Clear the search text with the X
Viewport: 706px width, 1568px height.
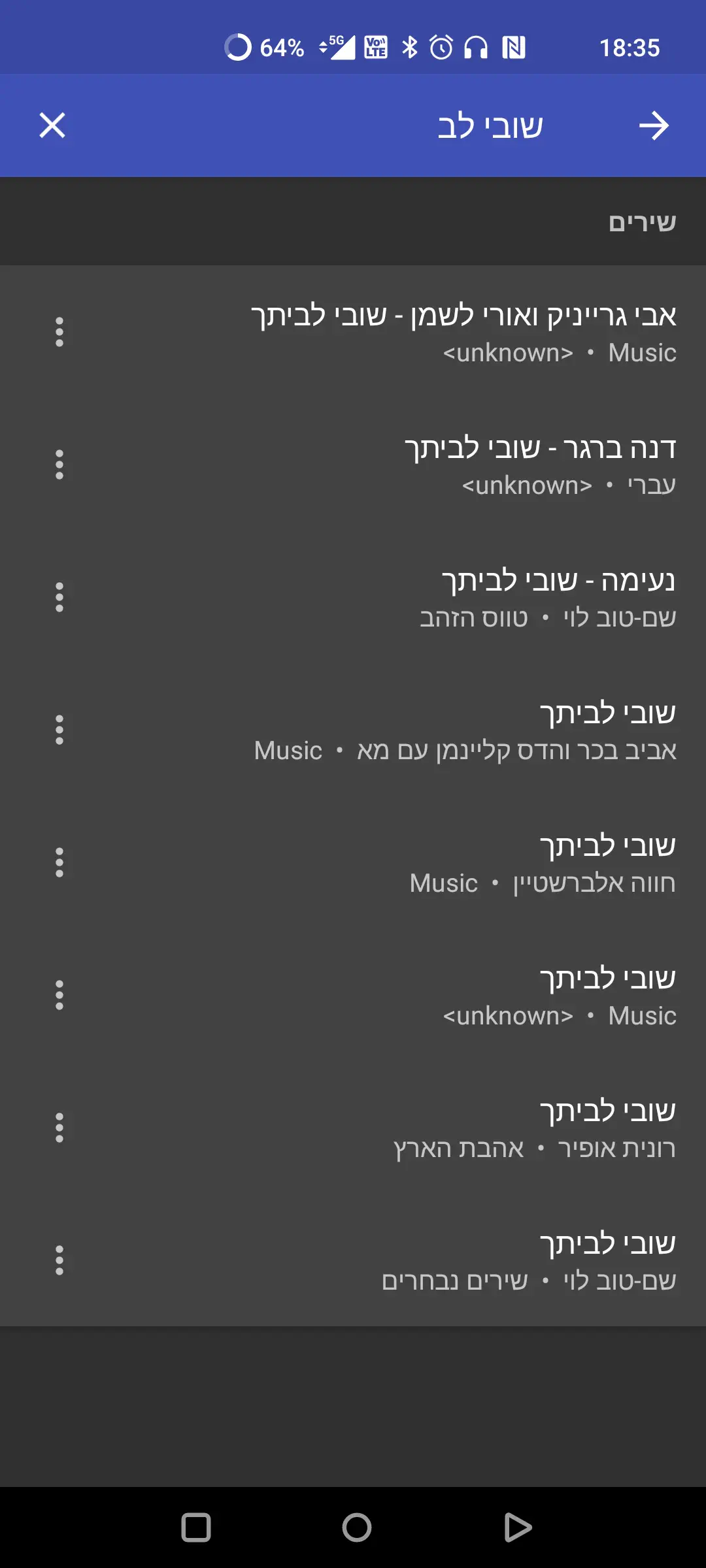52,125
